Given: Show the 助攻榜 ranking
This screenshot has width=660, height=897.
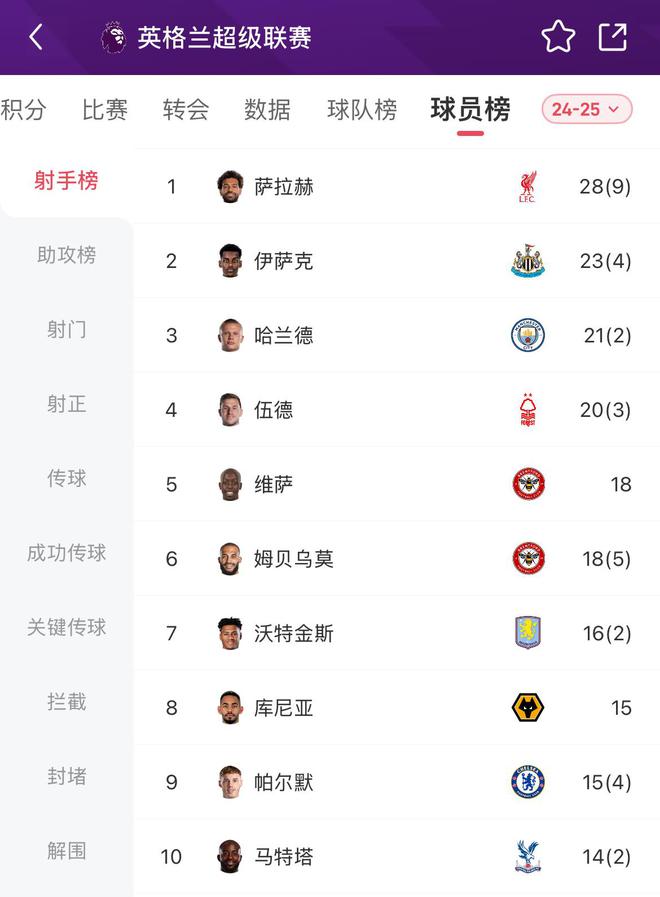Looking at the screenshot, I should tap(67, 255).
